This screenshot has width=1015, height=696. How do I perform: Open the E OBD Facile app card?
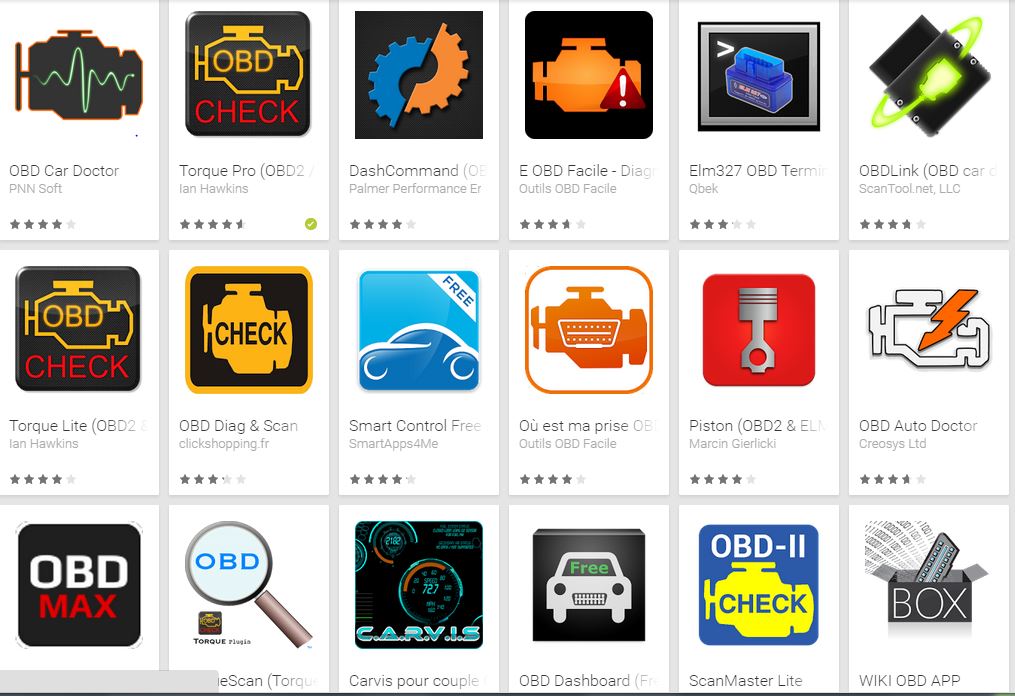pyautogui.click(x=588, y=75)
